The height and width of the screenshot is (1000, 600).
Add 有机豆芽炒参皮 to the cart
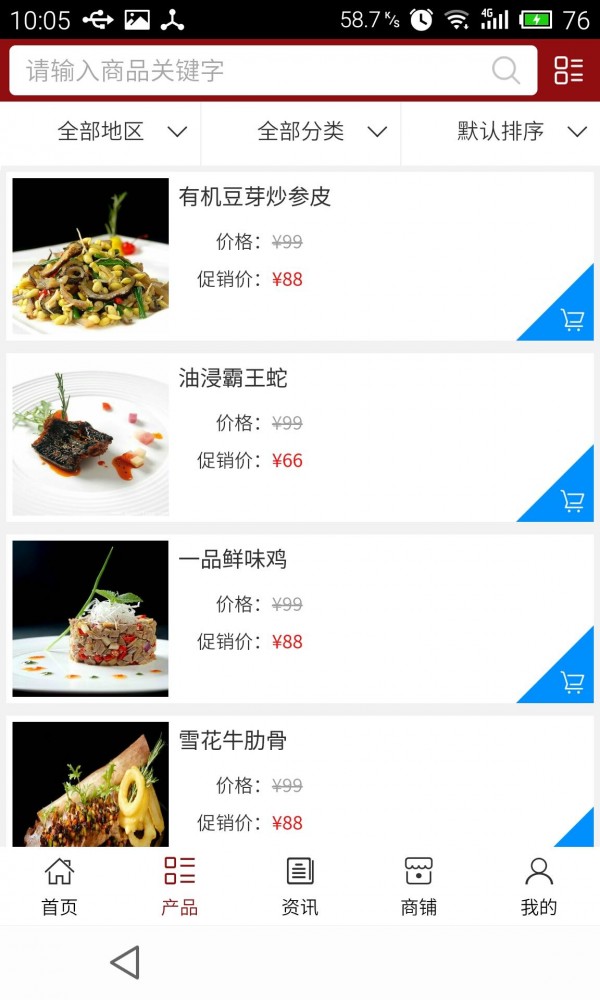point(571,319)
